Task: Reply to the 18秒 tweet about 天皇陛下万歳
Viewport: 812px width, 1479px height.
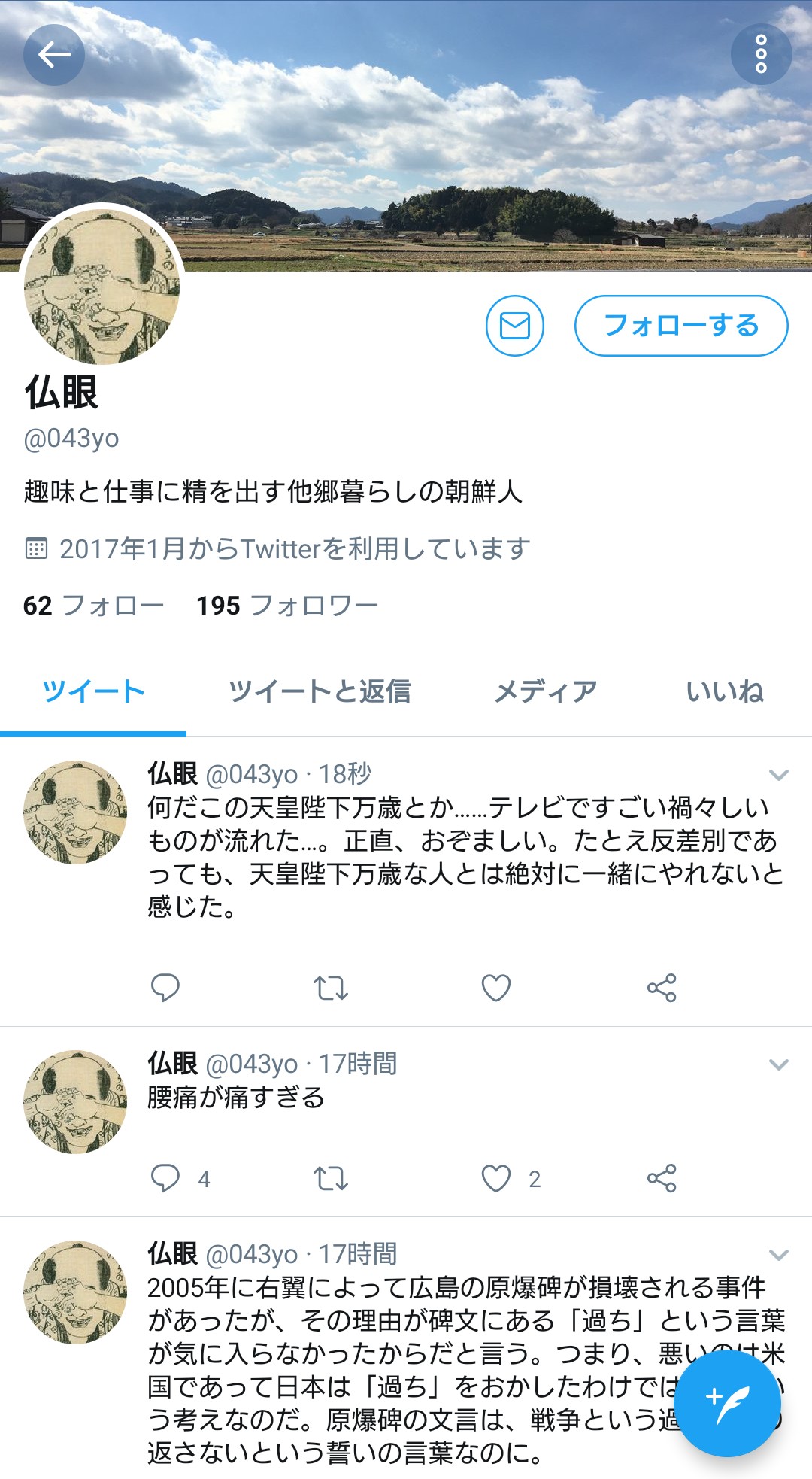Action: tap(165, 988)
